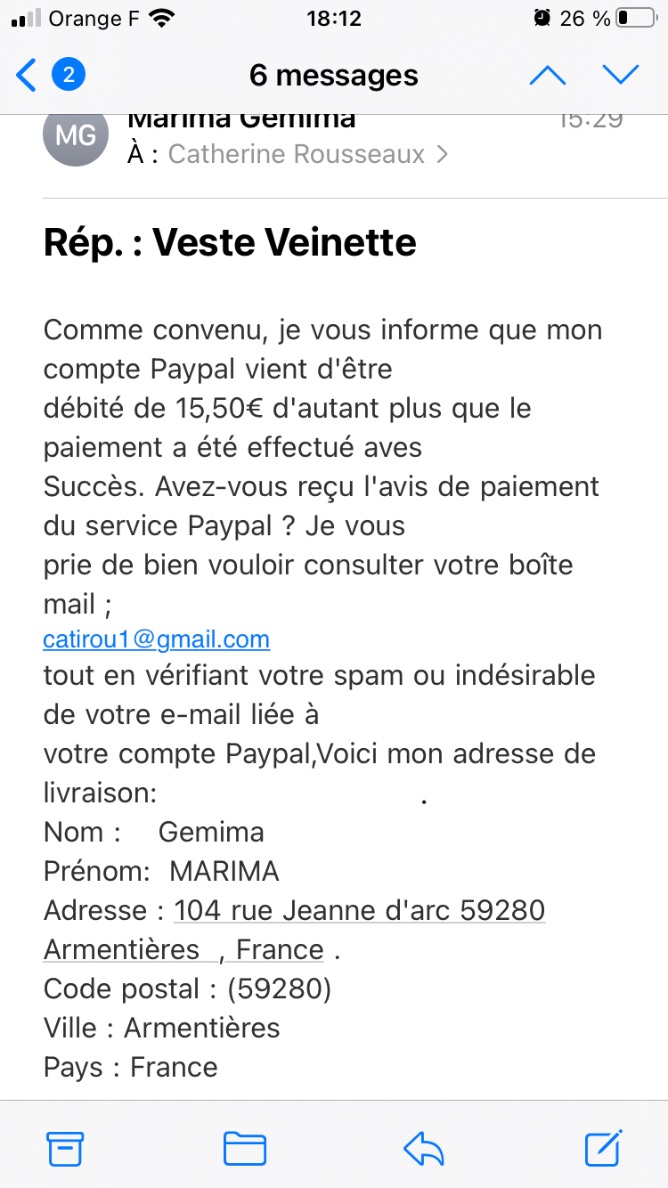Archive this message

[65, 1149]
